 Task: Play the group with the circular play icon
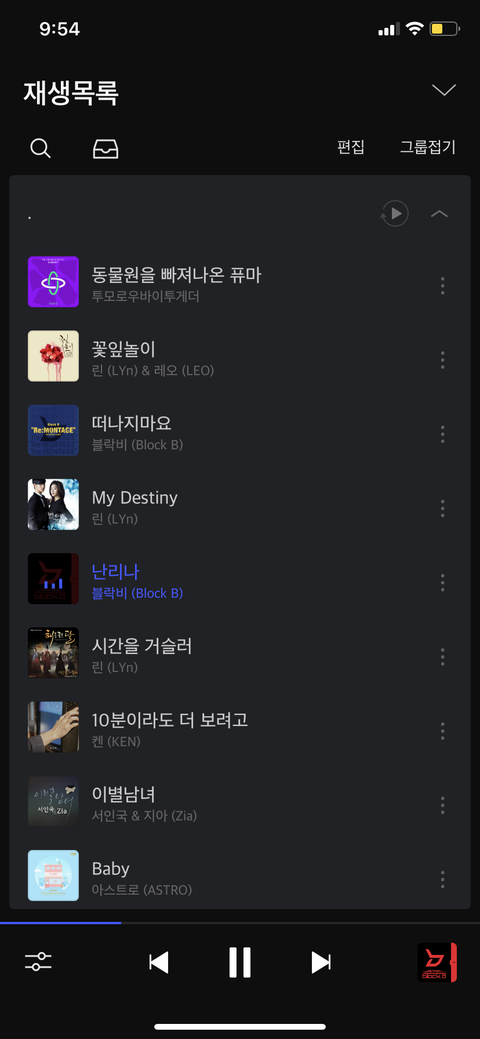[x=395, y=213]
